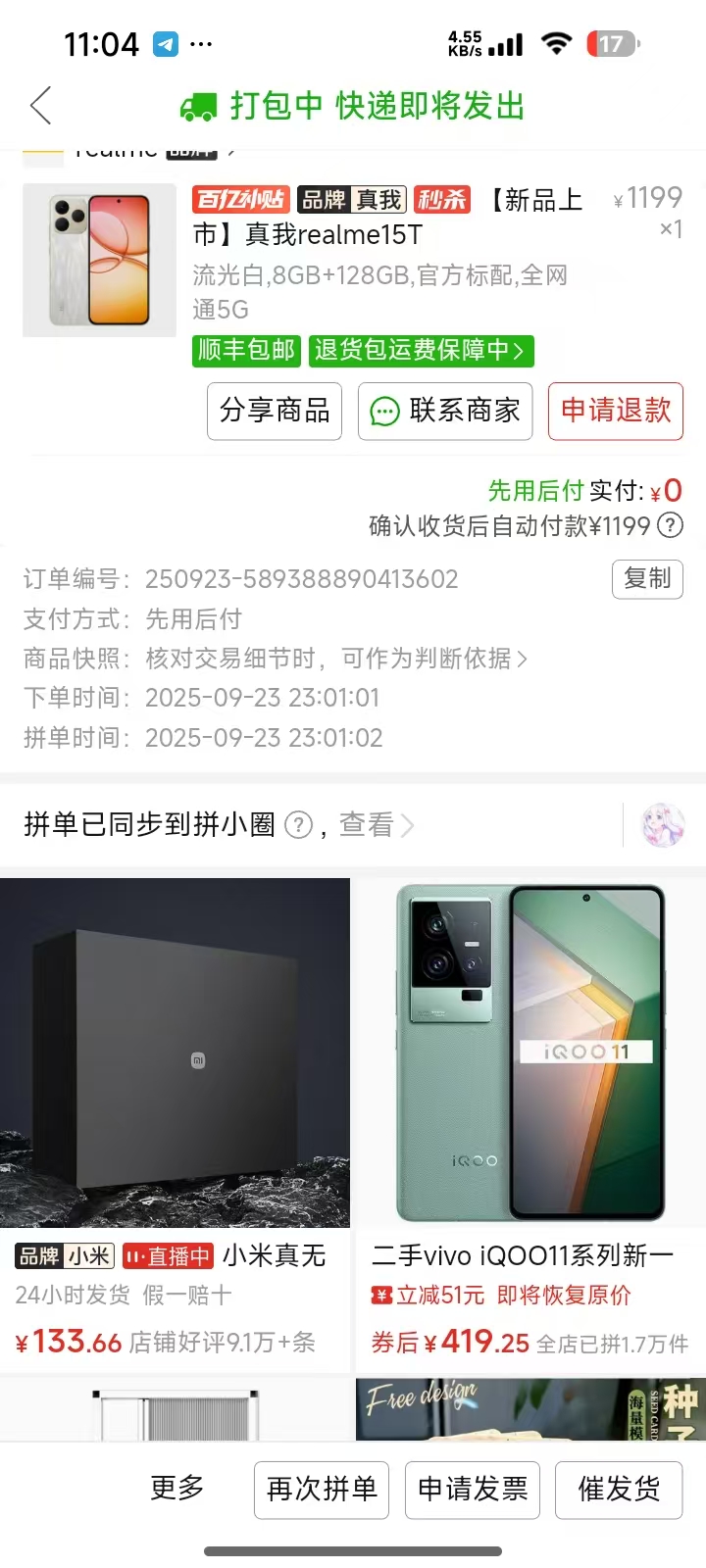The width and height of the screenshot is (706, 1568).
Task: Open 更多 options at bottom left
Action: pyautogui.click(x=176, y=1489)
